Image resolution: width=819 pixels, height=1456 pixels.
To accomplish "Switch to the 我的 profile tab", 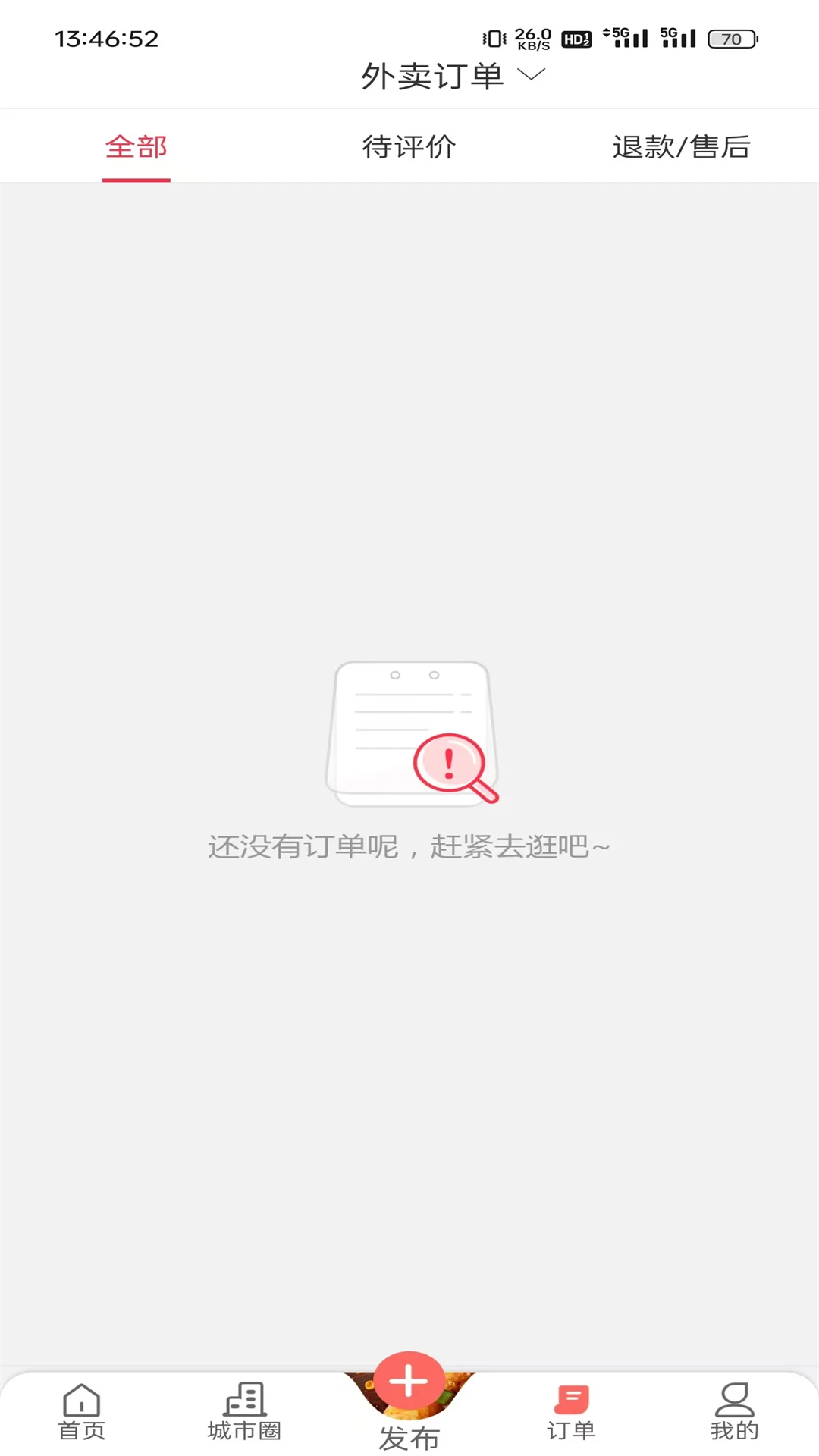I will 734,1412.
